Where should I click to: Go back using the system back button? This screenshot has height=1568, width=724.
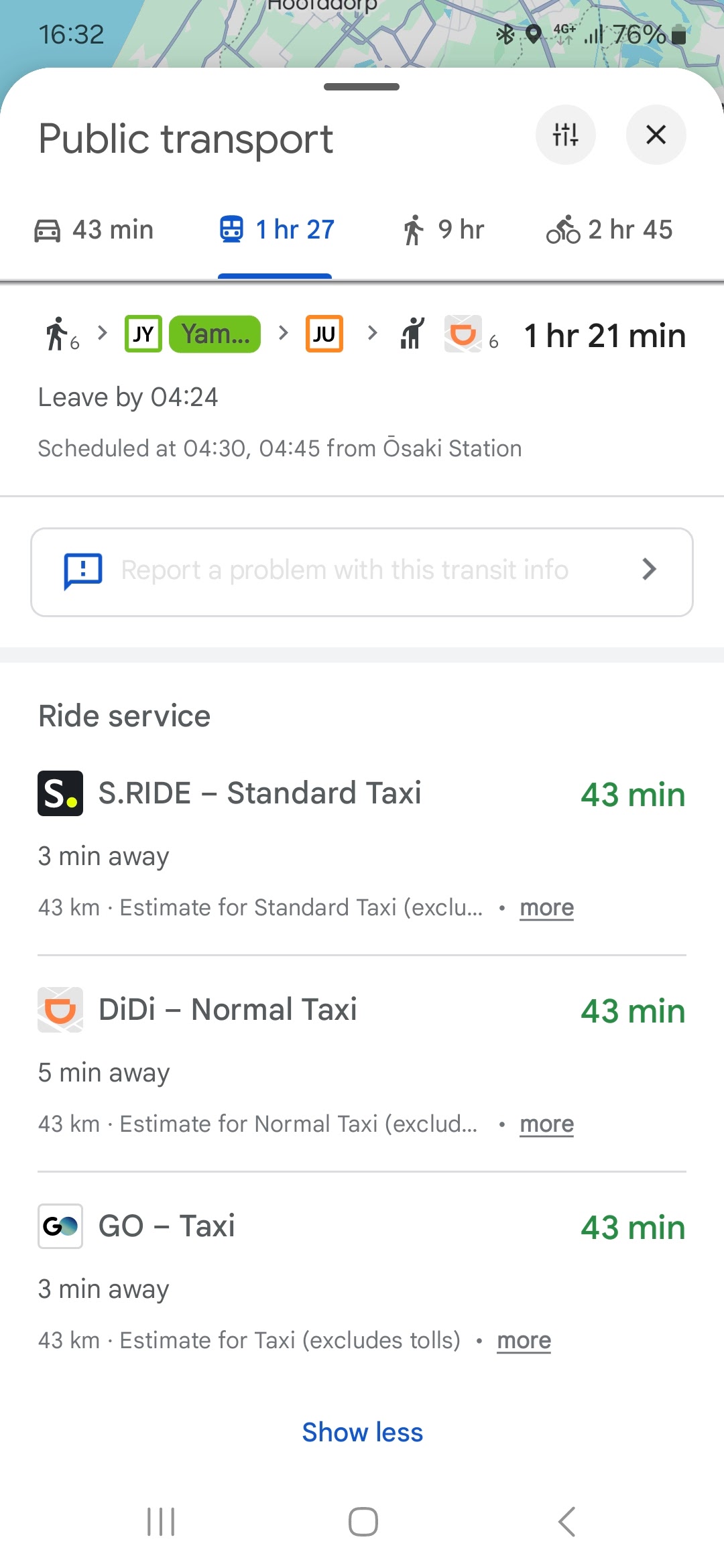566,1522
